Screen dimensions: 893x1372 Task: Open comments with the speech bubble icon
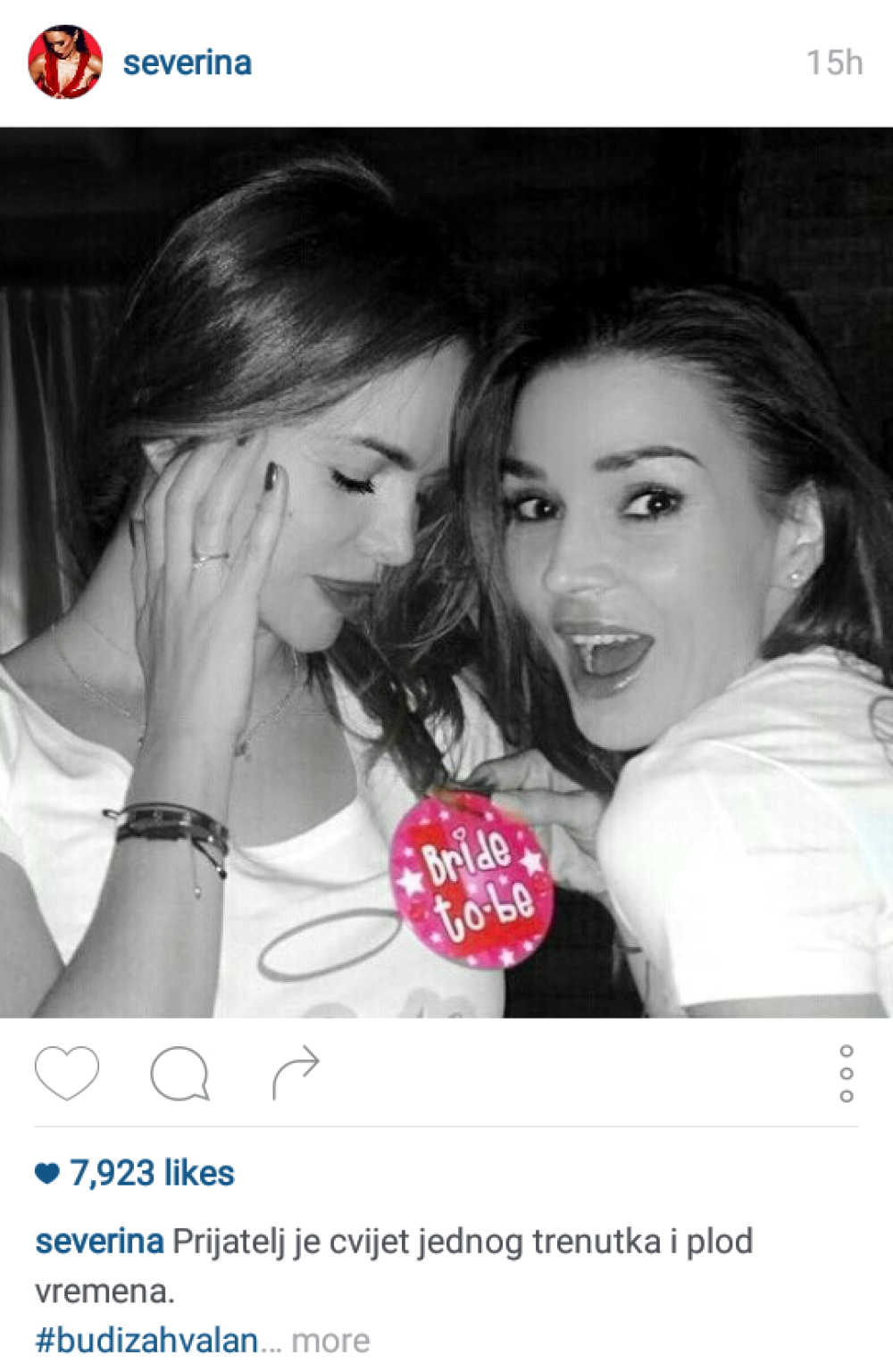179,1072
